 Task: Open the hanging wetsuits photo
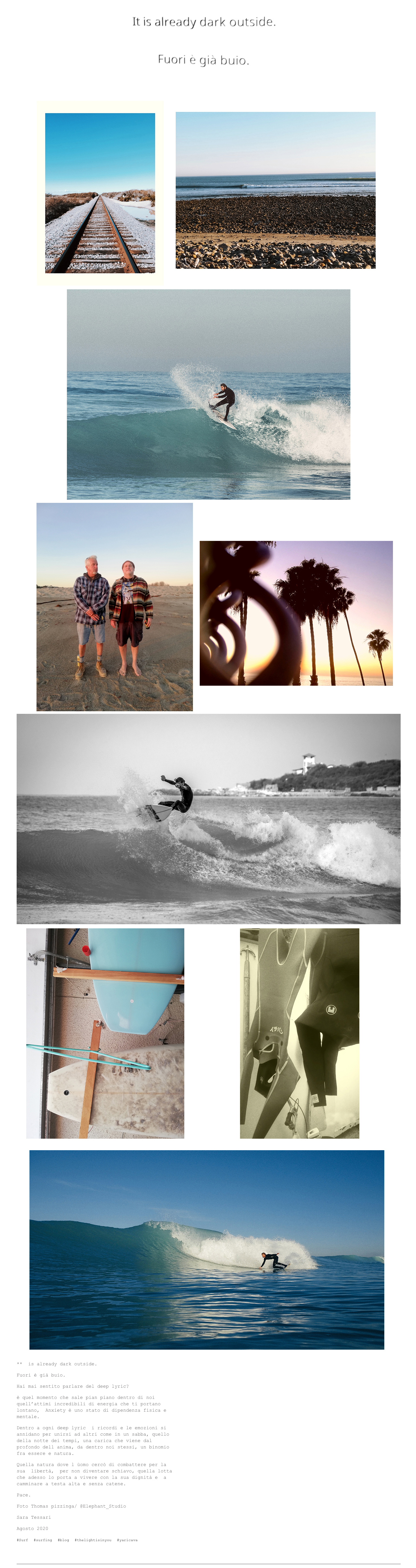click(299, 1033)
